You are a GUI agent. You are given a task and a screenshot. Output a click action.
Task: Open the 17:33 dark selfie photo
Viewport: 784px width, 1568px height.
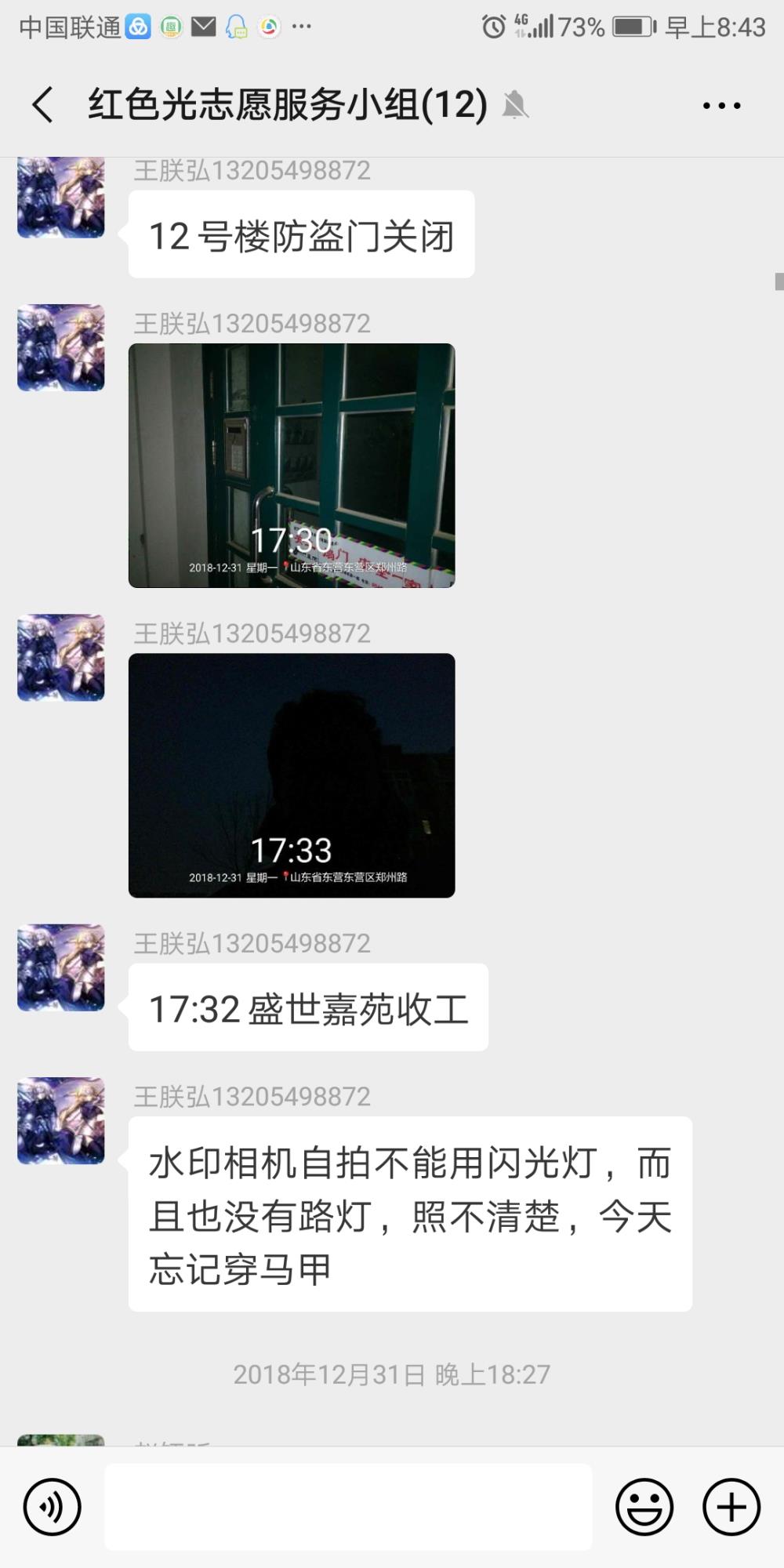[x=292, y=775]
